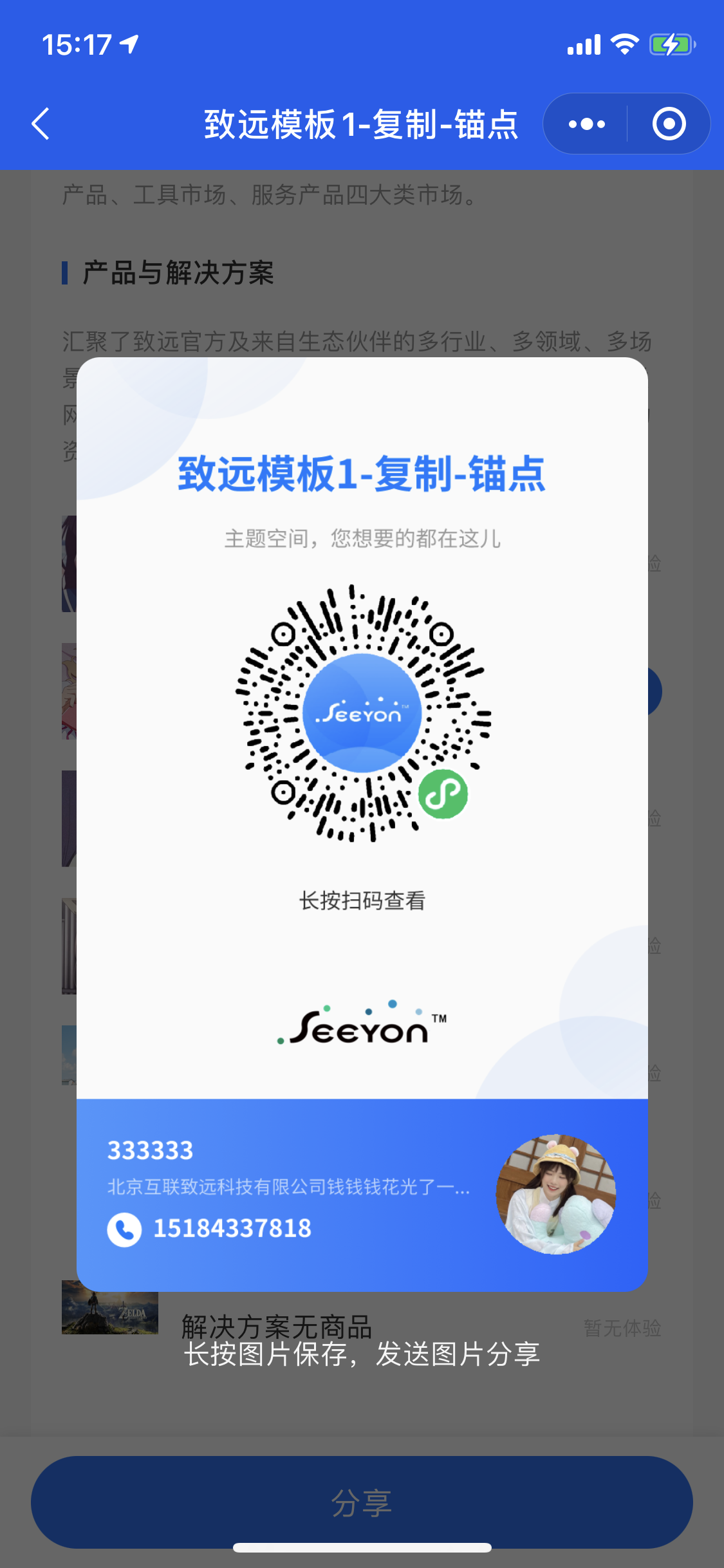Tap the 分享 share button

[x=362, y=1502]
